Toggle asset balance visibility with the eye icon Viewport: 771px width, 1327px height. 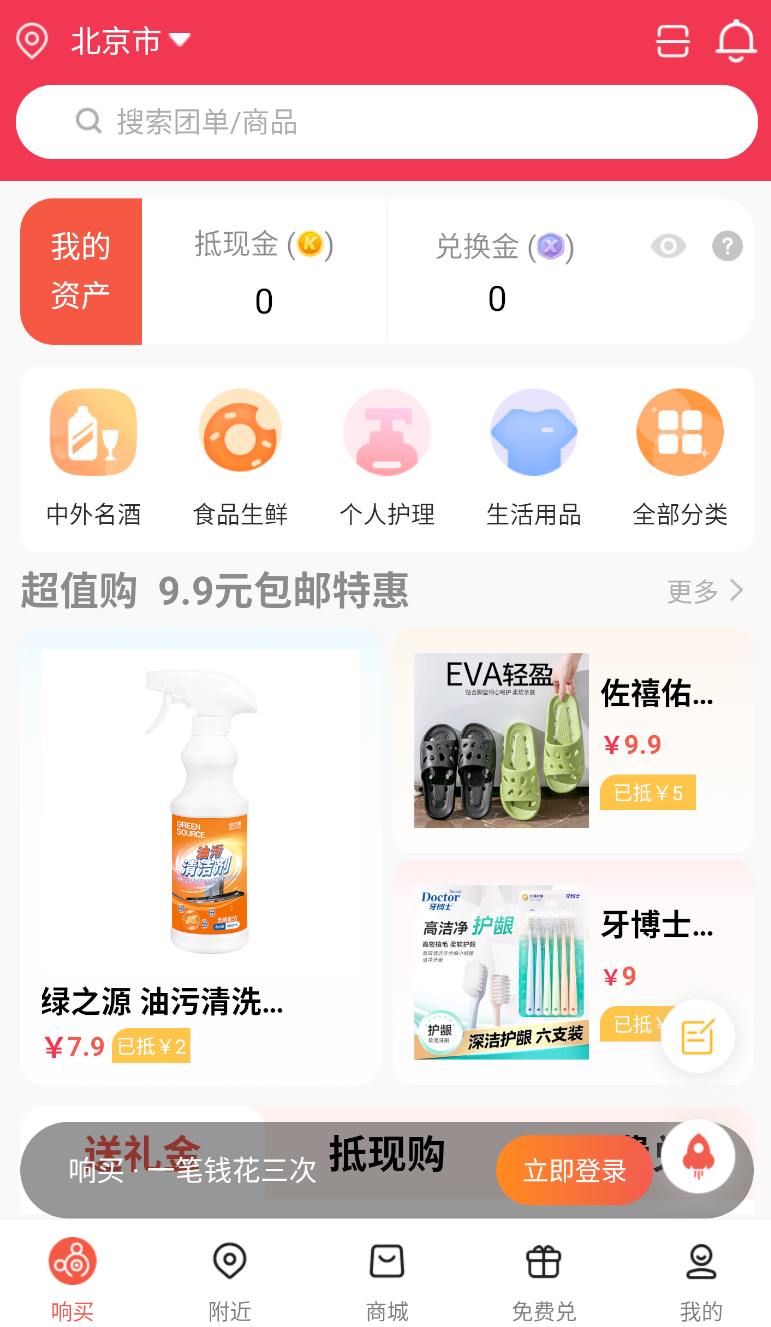(668, 246)
